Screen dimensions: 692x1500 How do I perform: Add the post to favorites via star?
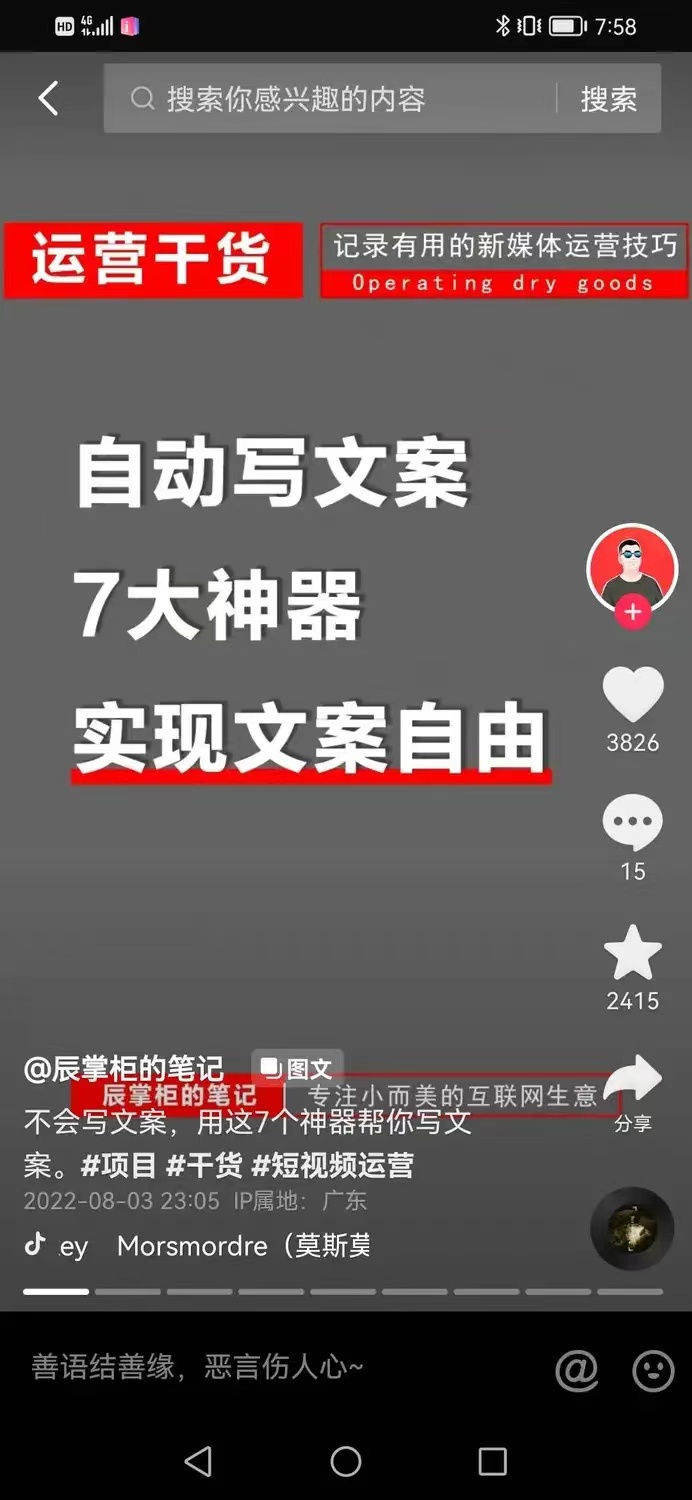pyautogui.click(x=632, y=953)
